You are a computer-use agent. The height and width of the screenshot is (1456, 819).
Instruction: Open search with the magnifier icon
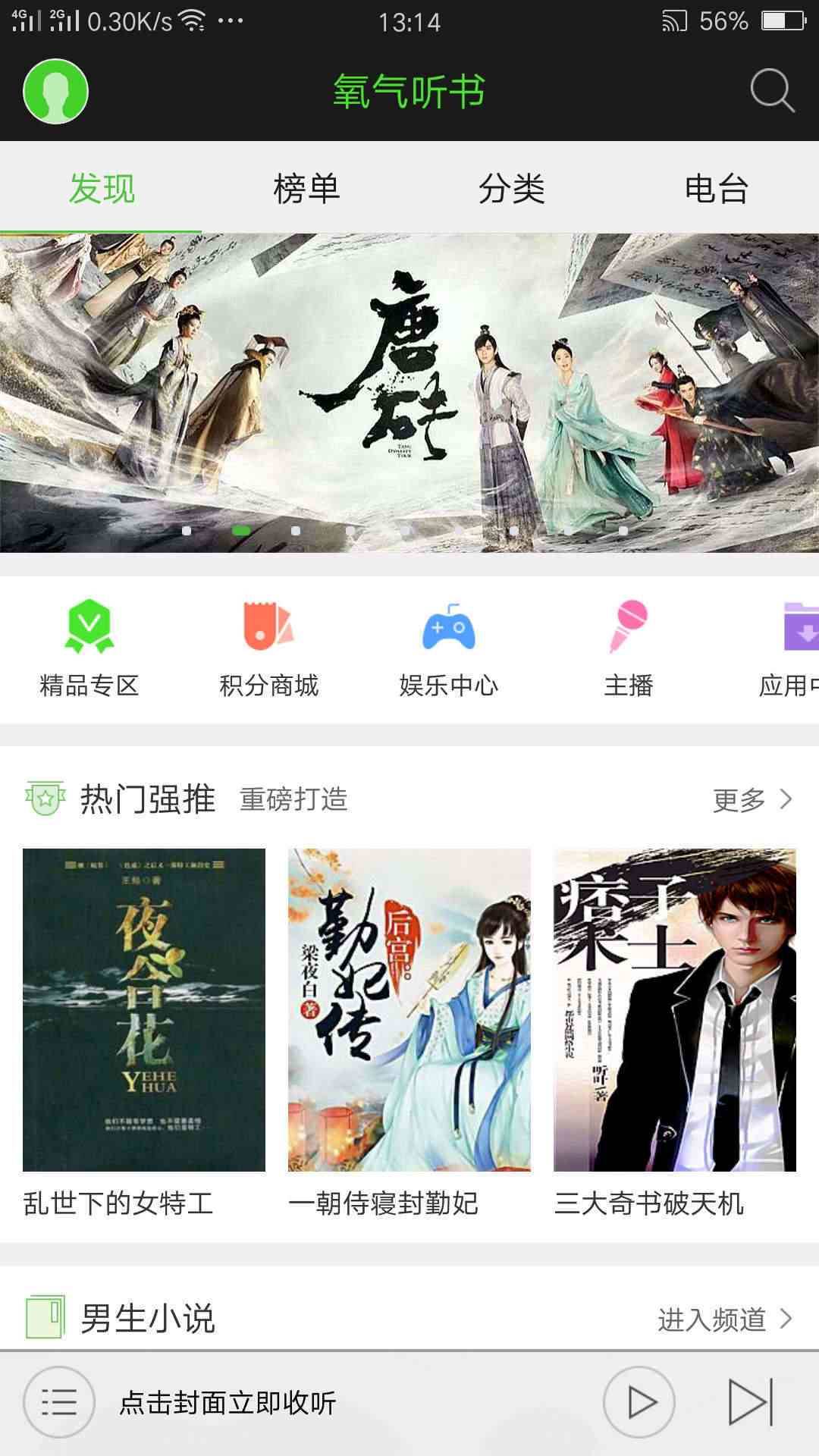point(772,92)
